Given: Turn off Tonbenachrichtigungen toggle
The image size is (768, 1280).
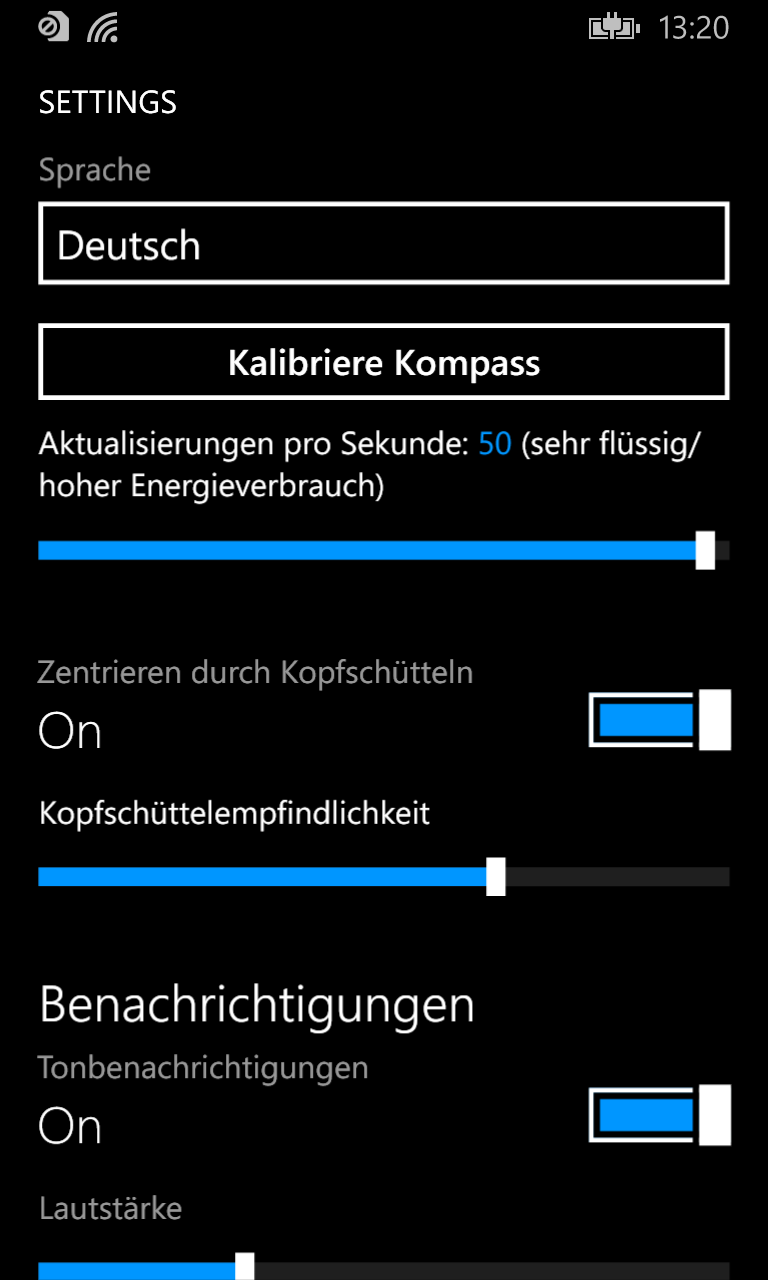Looking at the screenshot, I should click(x=660, y=1114).
